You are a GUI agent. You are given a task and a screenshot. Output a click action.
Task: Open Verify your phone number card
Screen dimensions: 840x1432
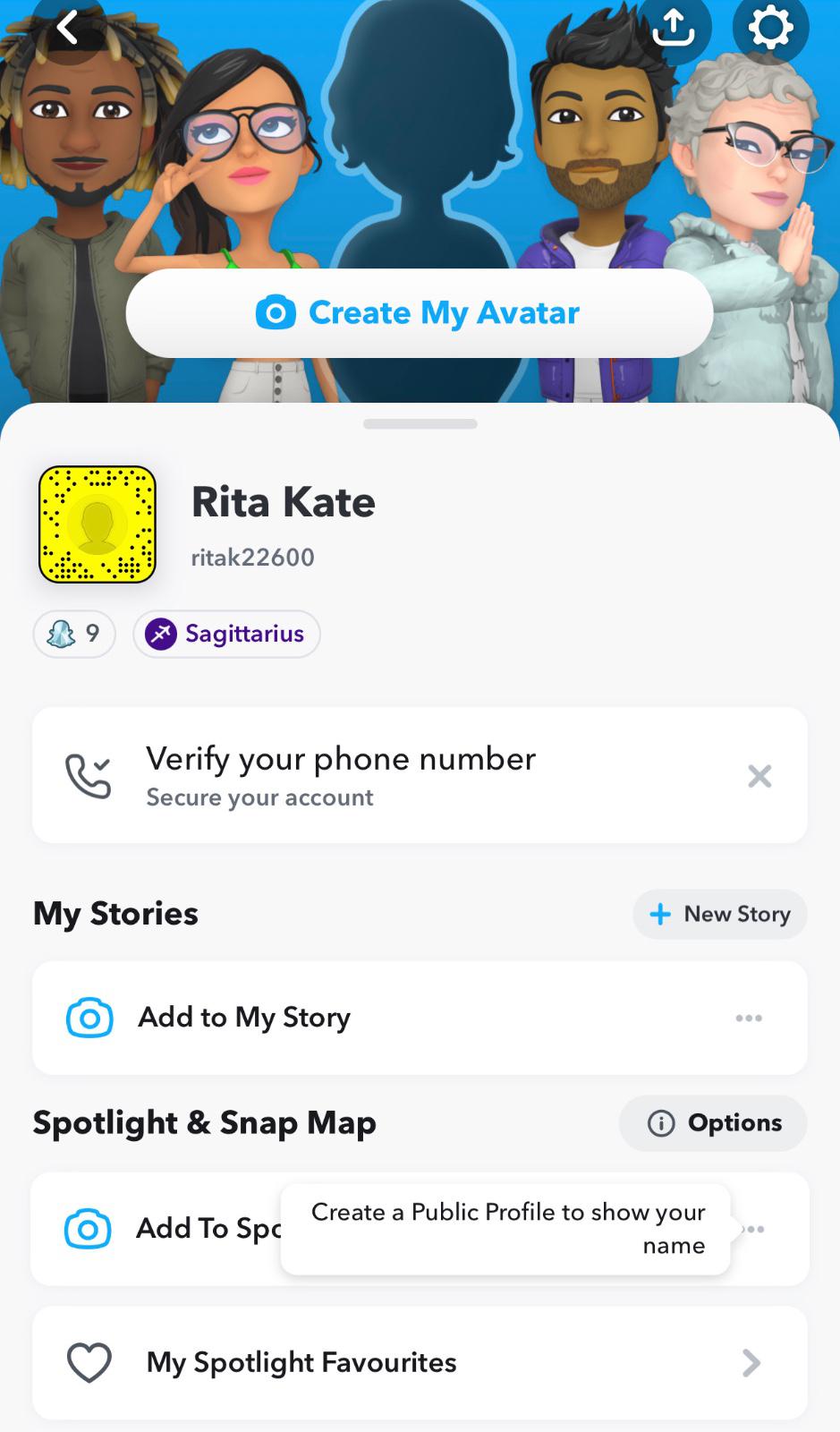coord(358,775)
